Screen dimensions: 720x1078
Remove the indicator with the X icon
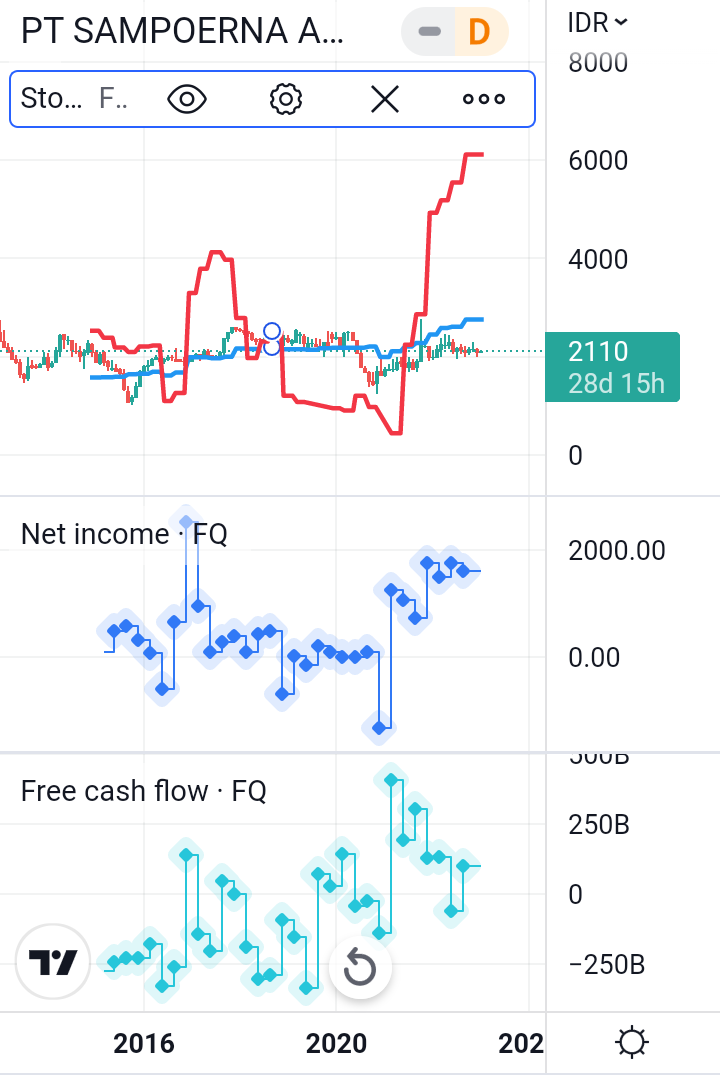[385, 99]
